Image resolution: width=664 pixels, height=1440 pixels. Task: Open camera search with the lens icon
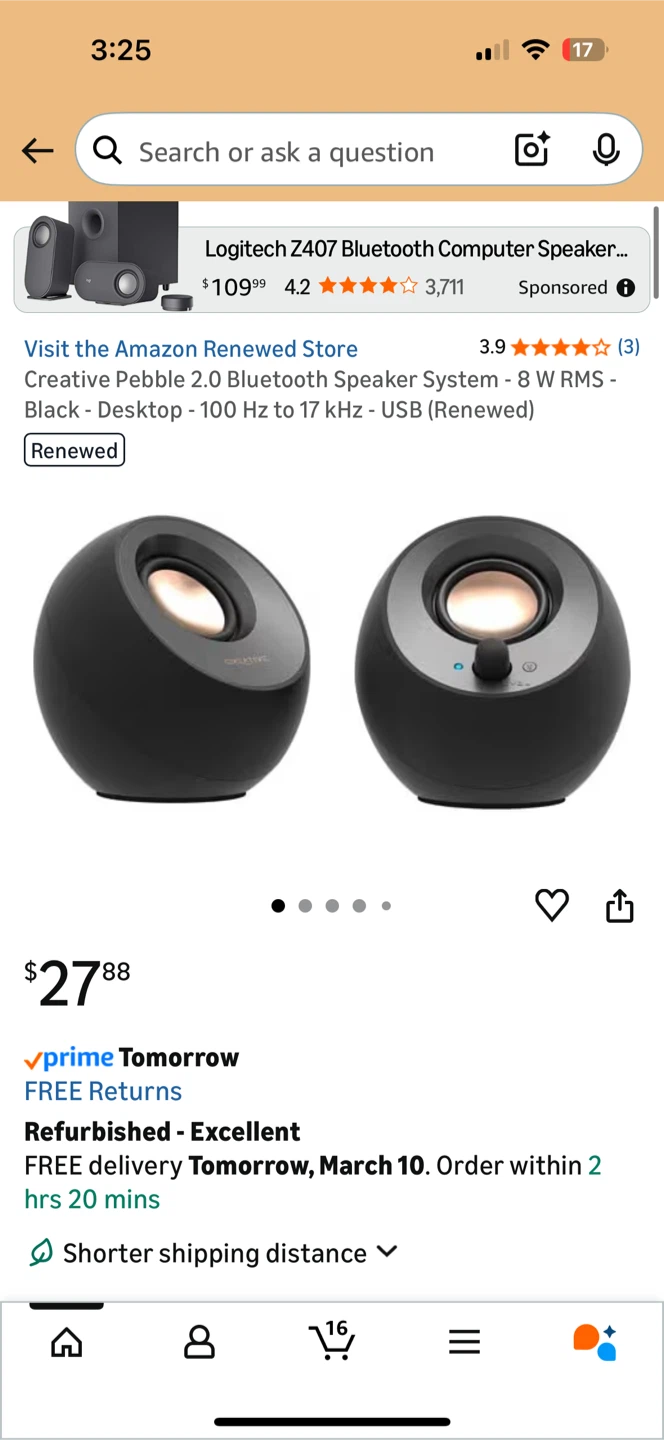point(532,150)
